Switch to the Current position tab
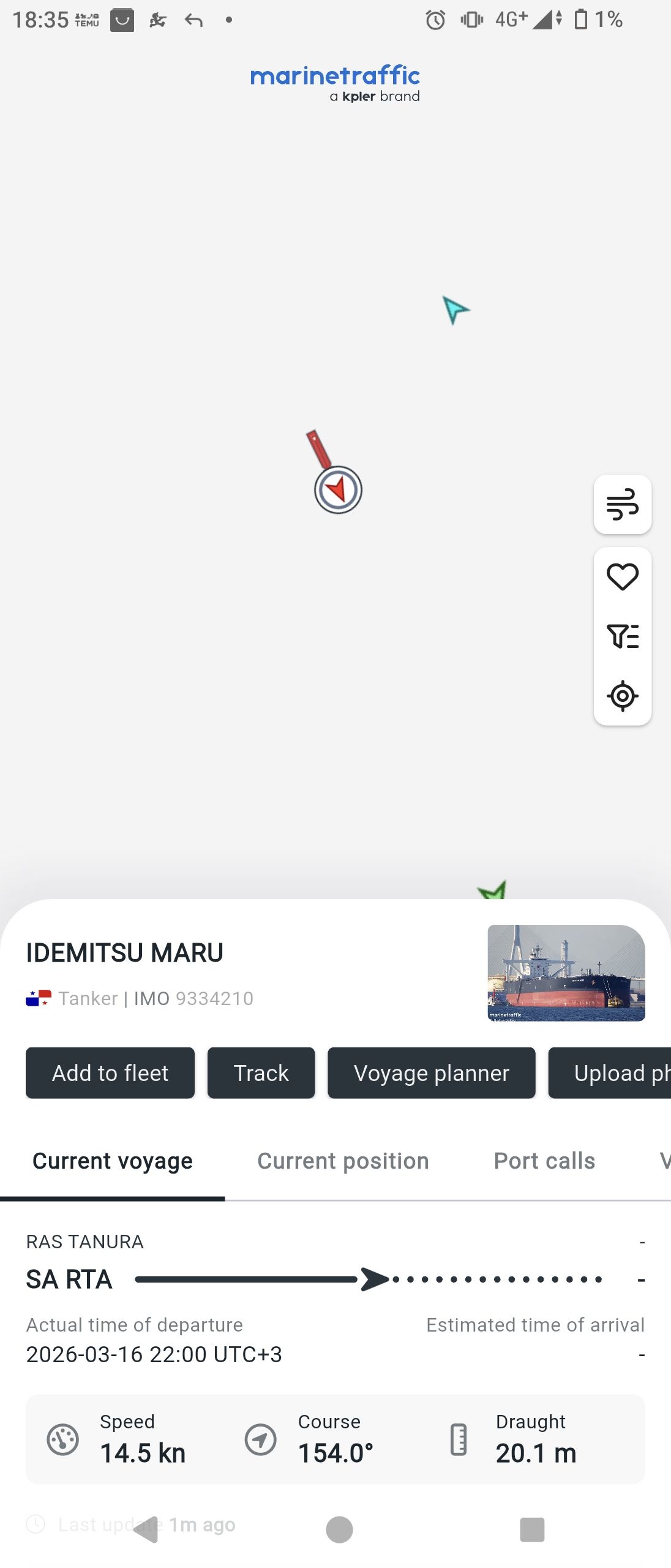Screen dimensions: 671x1568 point(343,1161)
